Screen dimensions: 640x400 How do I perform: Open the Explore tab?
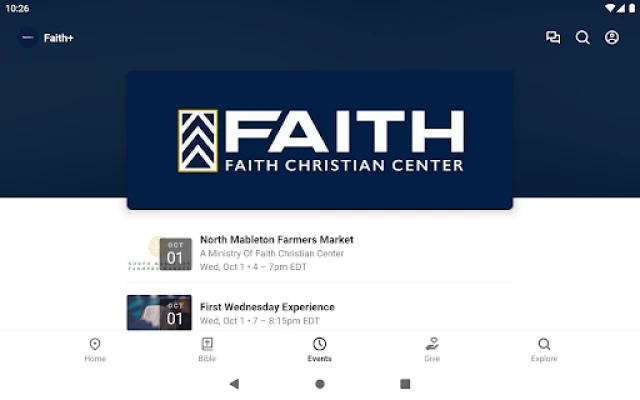tap(544, 349)
